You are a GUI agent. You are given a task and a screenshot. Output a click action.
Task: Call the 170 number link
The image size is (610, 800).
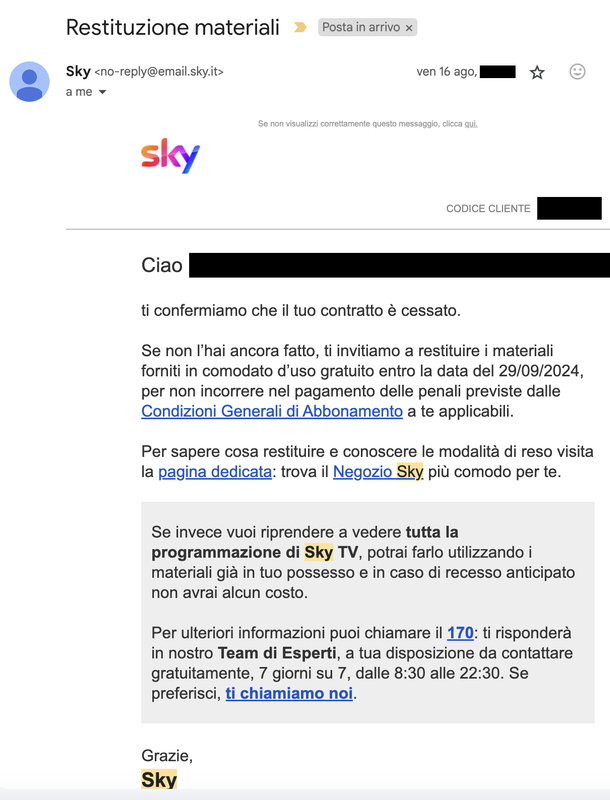click(x=460, y=633)
